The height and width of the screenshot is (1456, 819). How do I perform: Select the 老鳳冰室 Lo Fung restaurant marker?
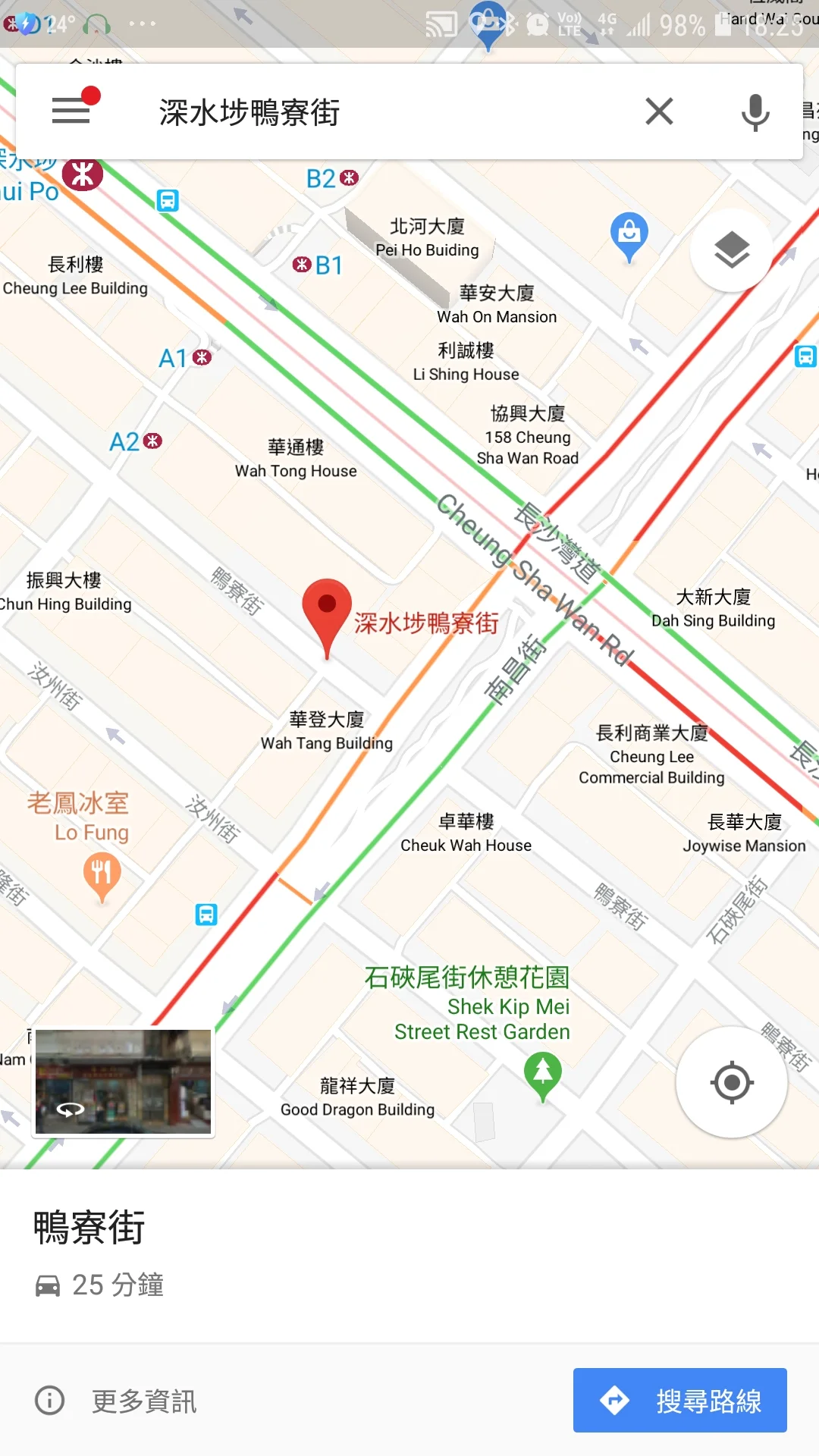(x=102, y=876)
